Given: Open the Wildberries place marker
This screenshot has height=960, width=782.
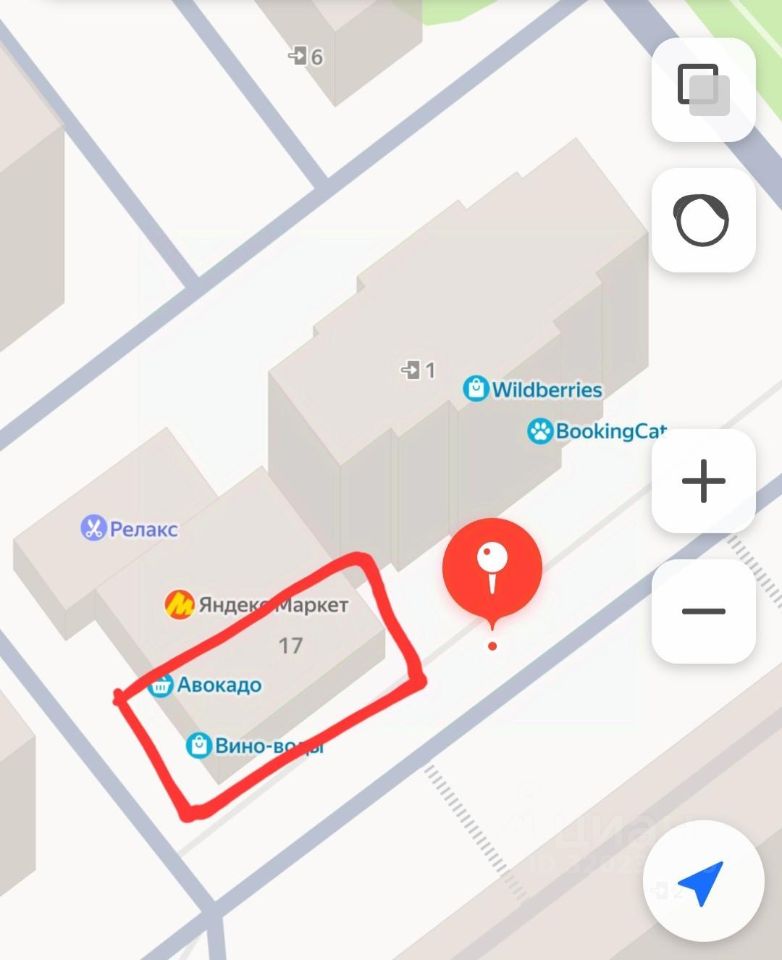Looking at the screenshot, I should (477, 389).
